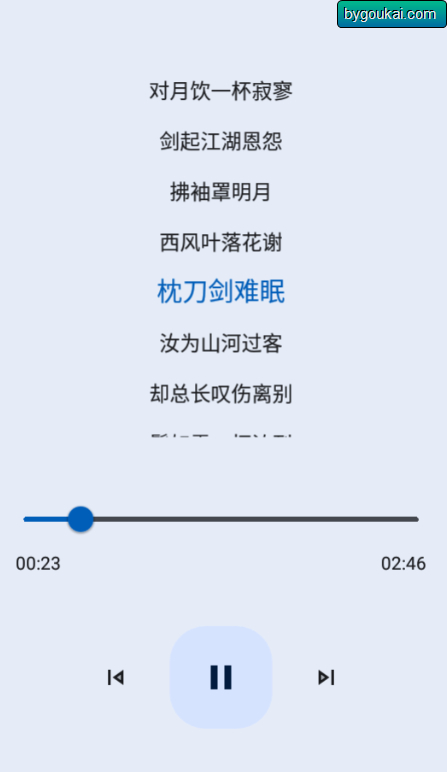This screenshot has height=772, width=447.
Task: Jump to lyric line 对月饮一杯寂寥
Action: click(221, 91)
